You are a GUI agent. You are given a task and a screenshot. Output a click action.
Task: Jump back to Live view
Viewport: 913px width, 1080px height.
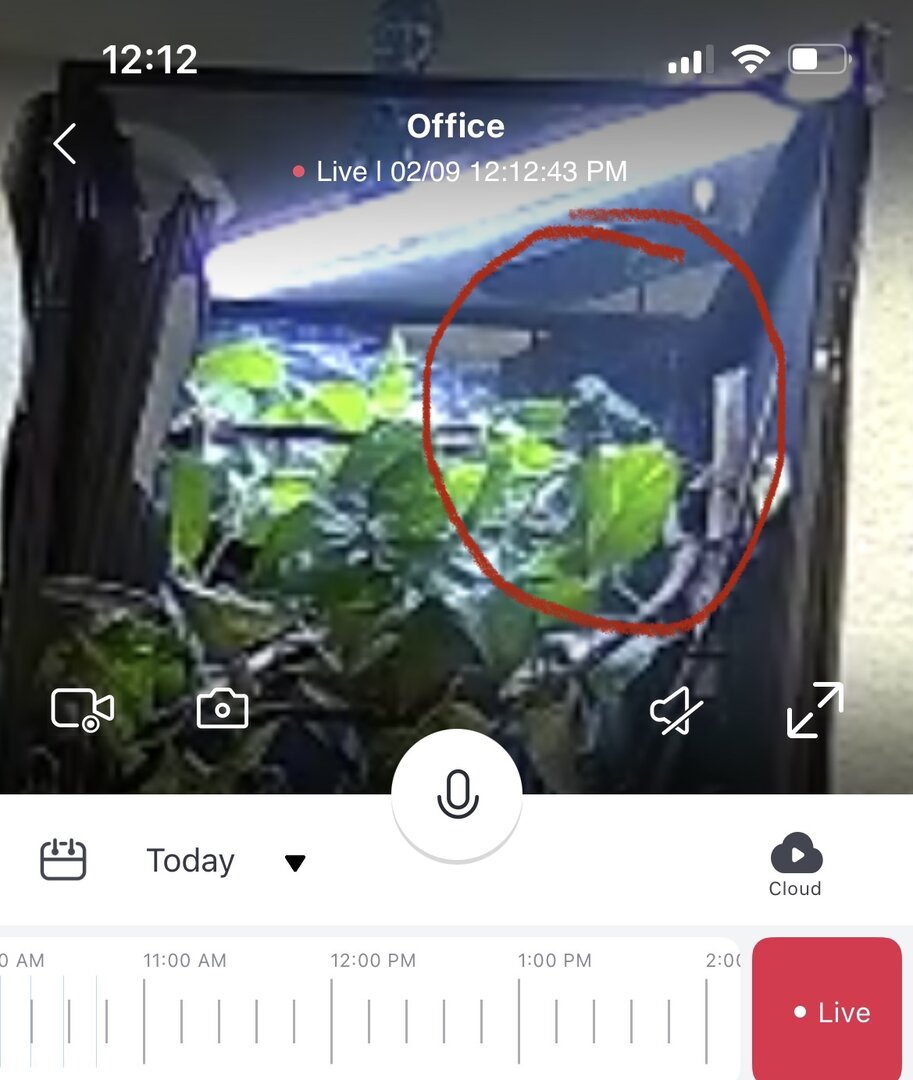(x=827, y=1008)
